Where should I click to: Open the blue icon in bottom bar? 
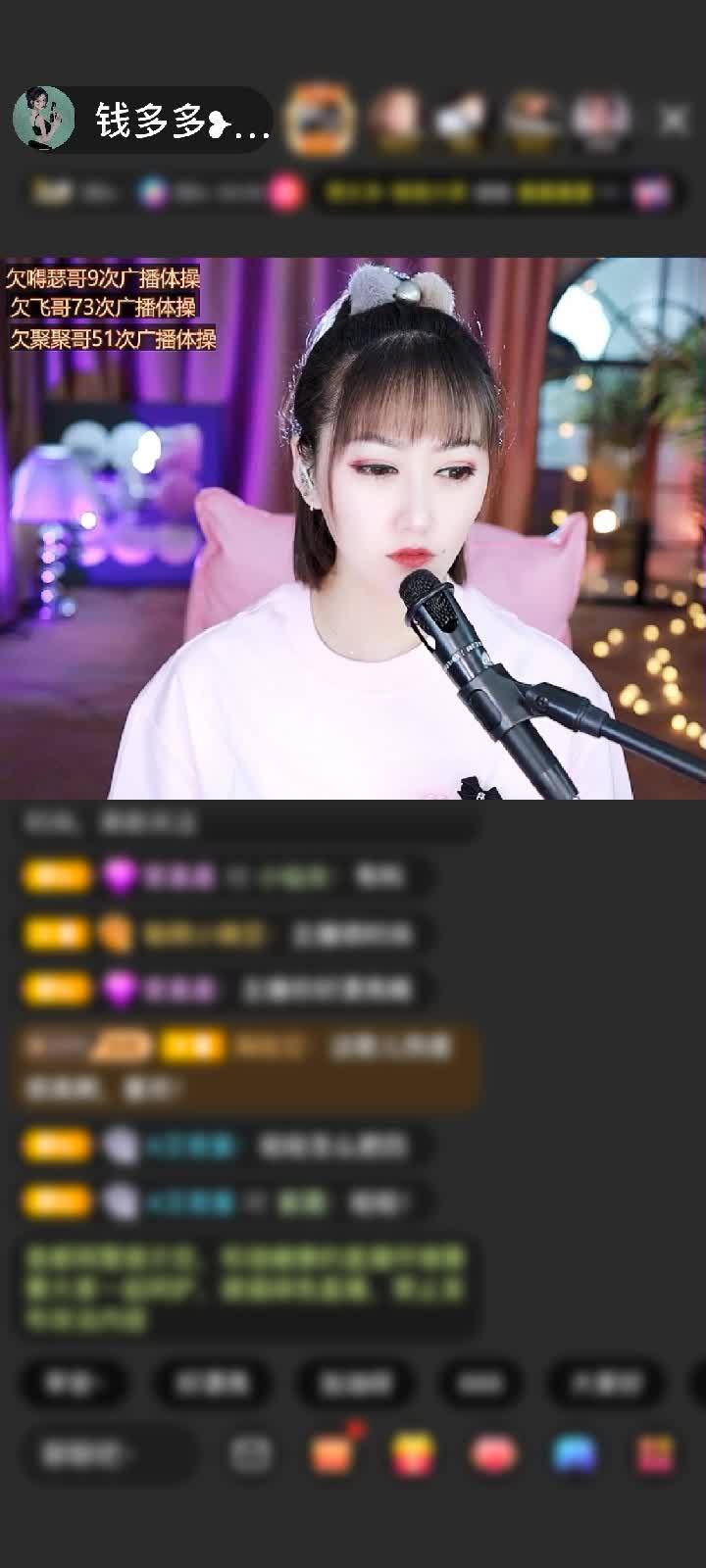(575, 1454)
